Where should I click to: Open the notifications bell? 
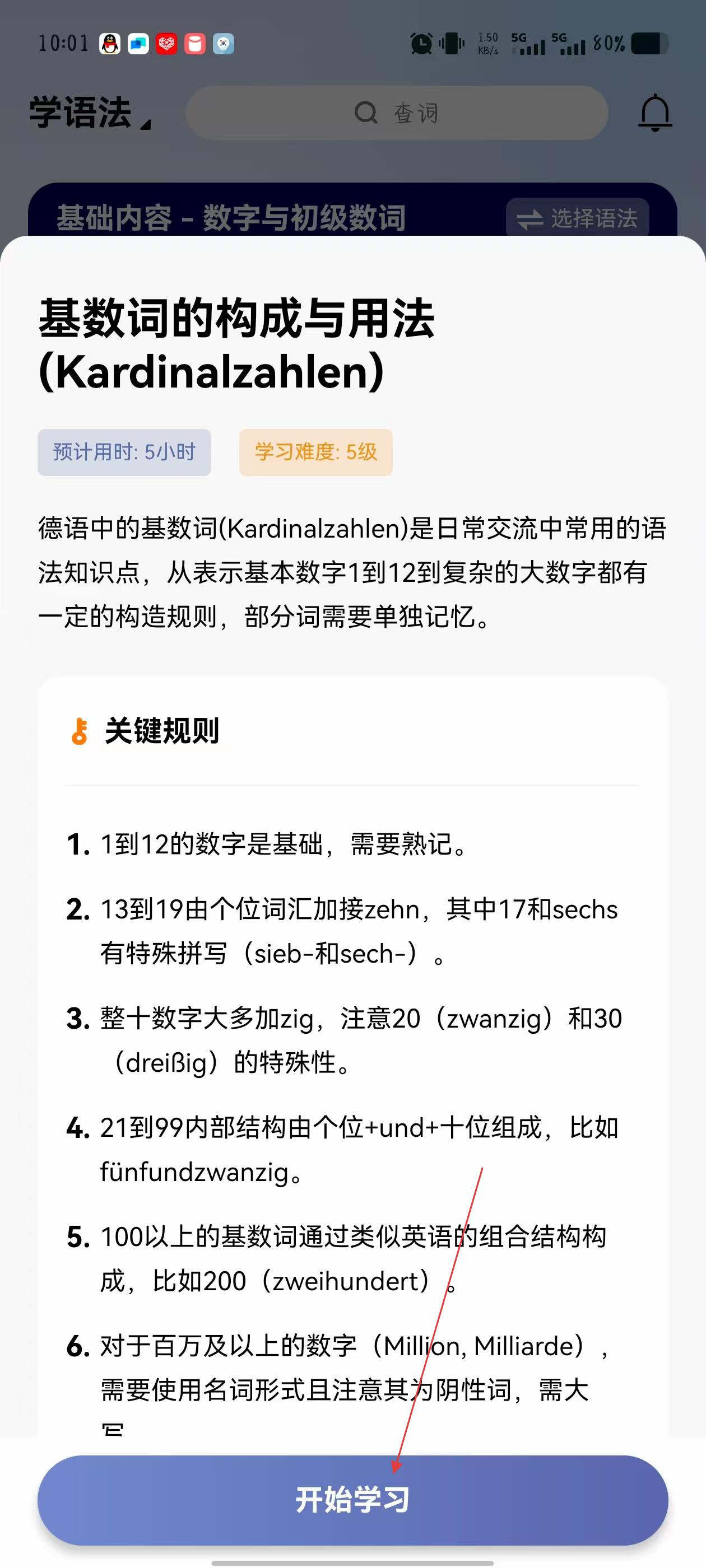pos(655,113)
